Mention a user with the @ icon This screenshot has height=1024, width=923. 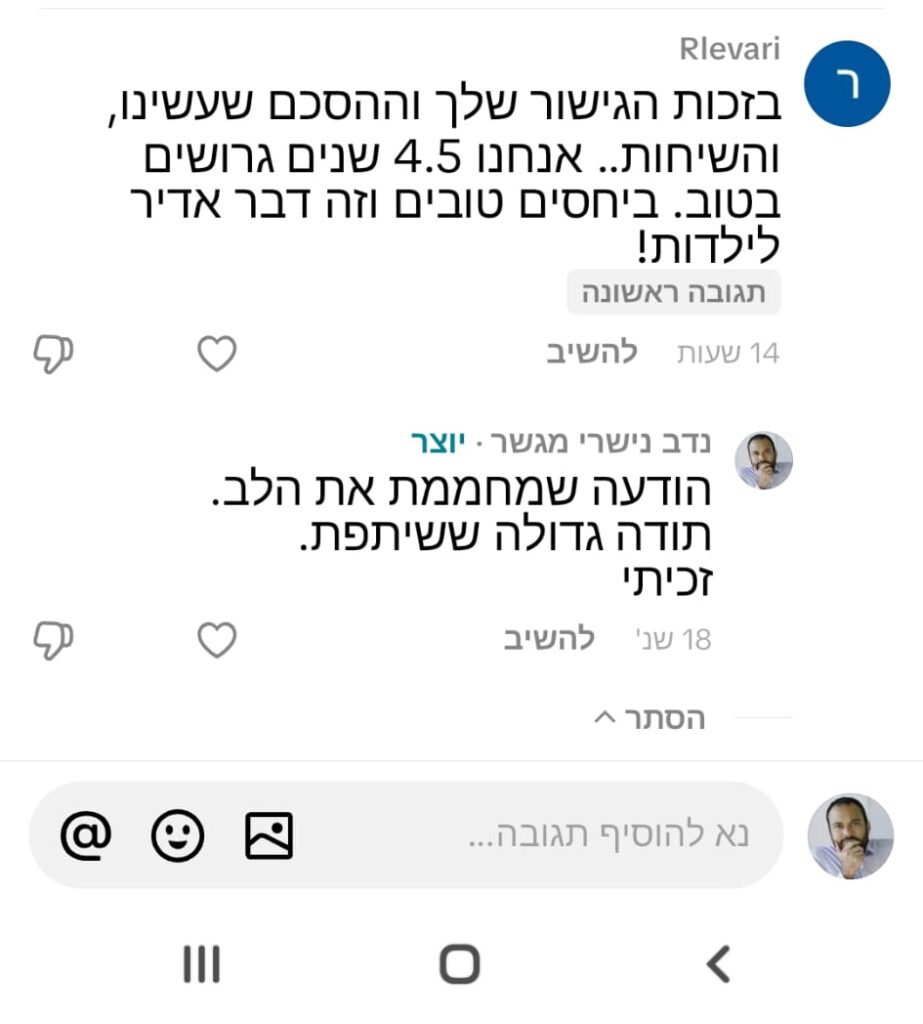coord(85,835)
